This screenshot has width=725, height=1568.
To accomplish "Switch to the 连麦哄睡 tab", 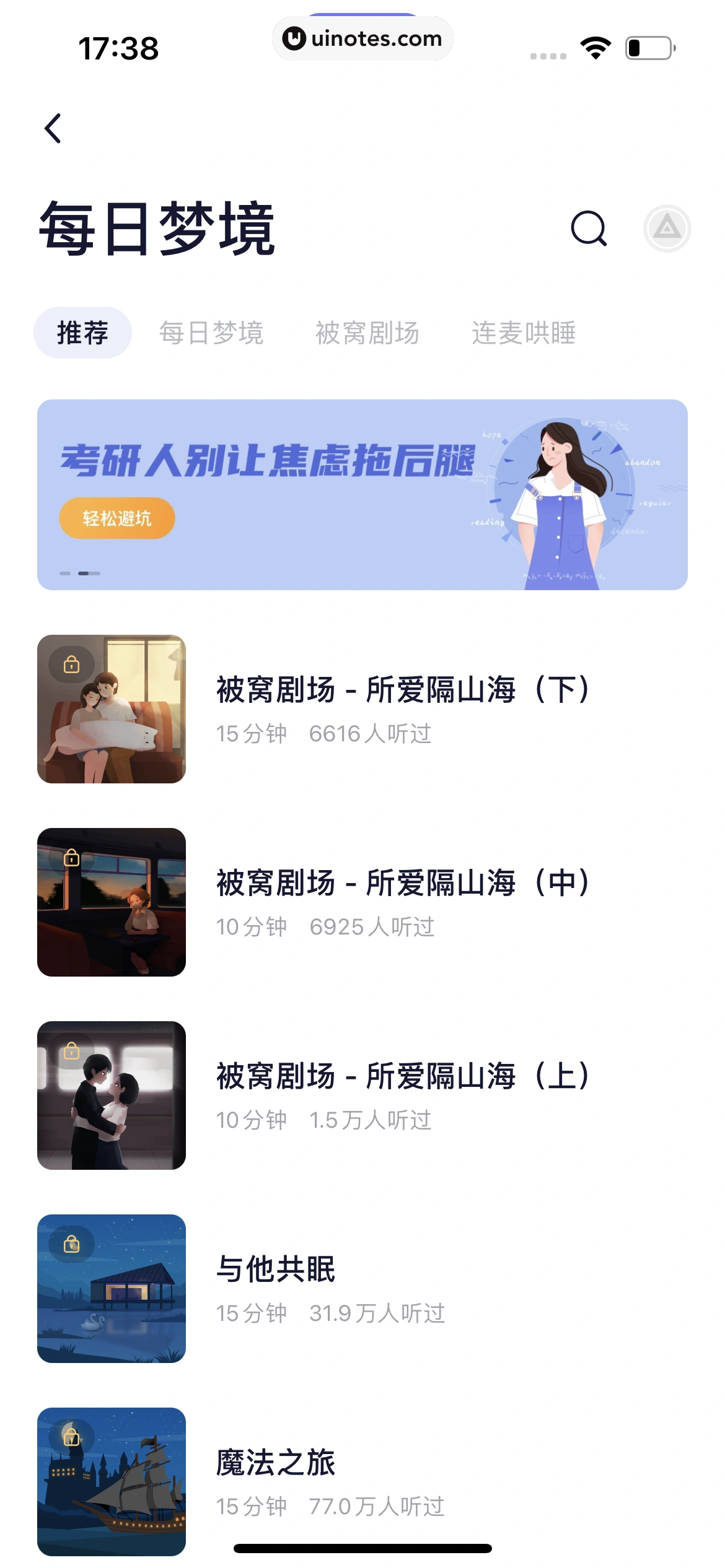I will click(524, 333).
